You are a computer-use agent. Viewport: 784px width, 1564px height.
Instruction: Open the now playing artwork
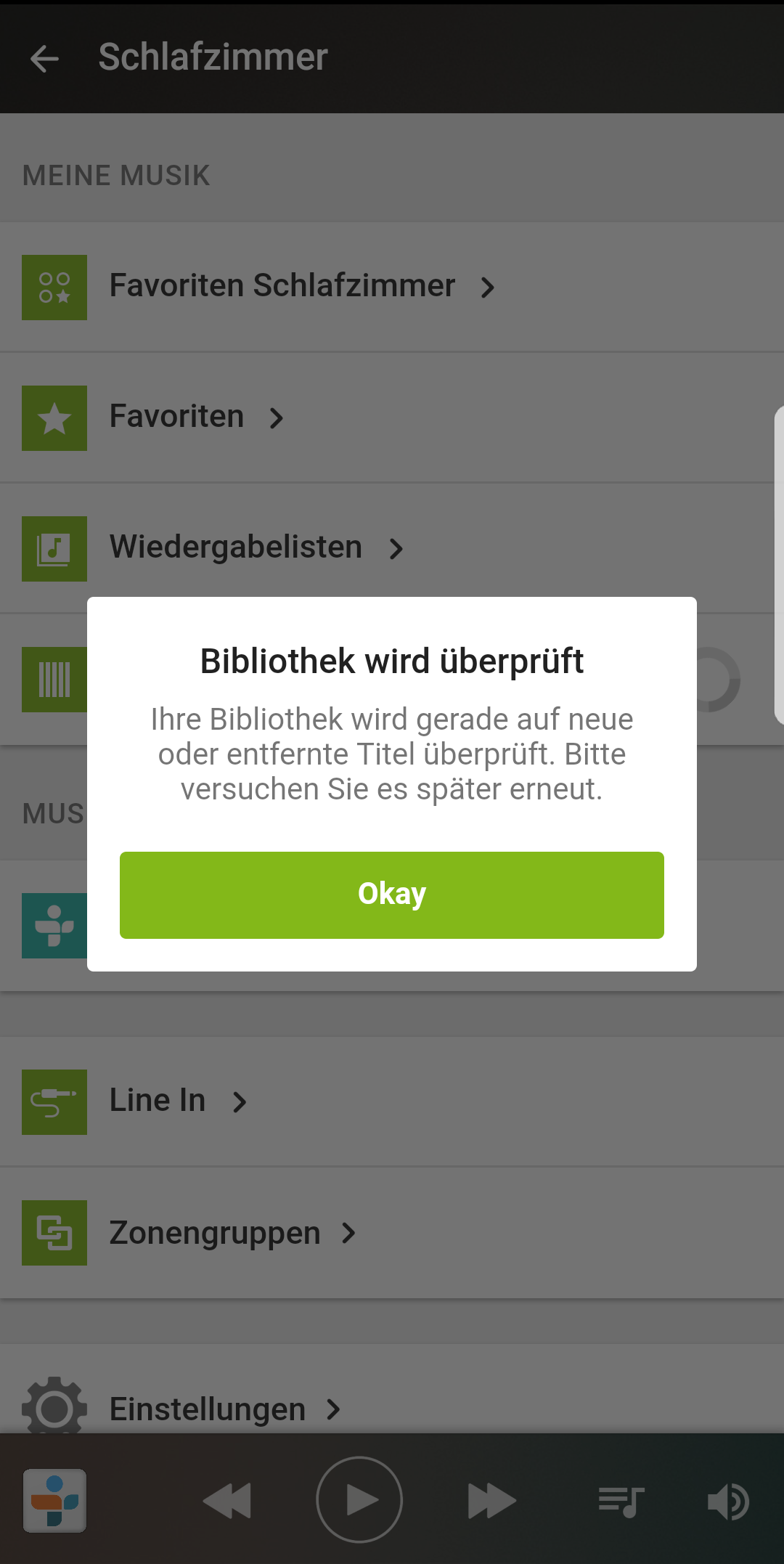coord(54,1500)
